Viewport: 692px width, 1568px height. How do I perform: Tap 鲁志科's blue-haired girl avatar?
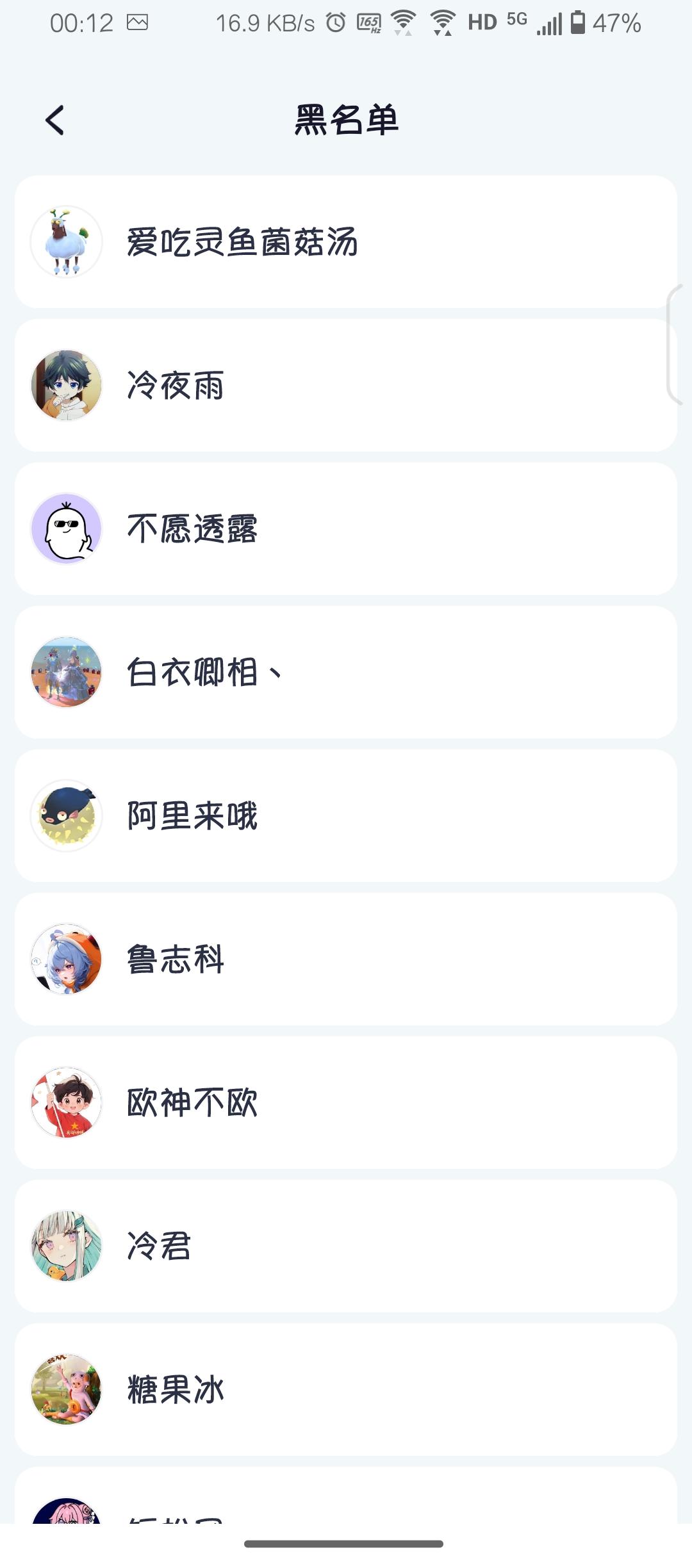(67, 958)
